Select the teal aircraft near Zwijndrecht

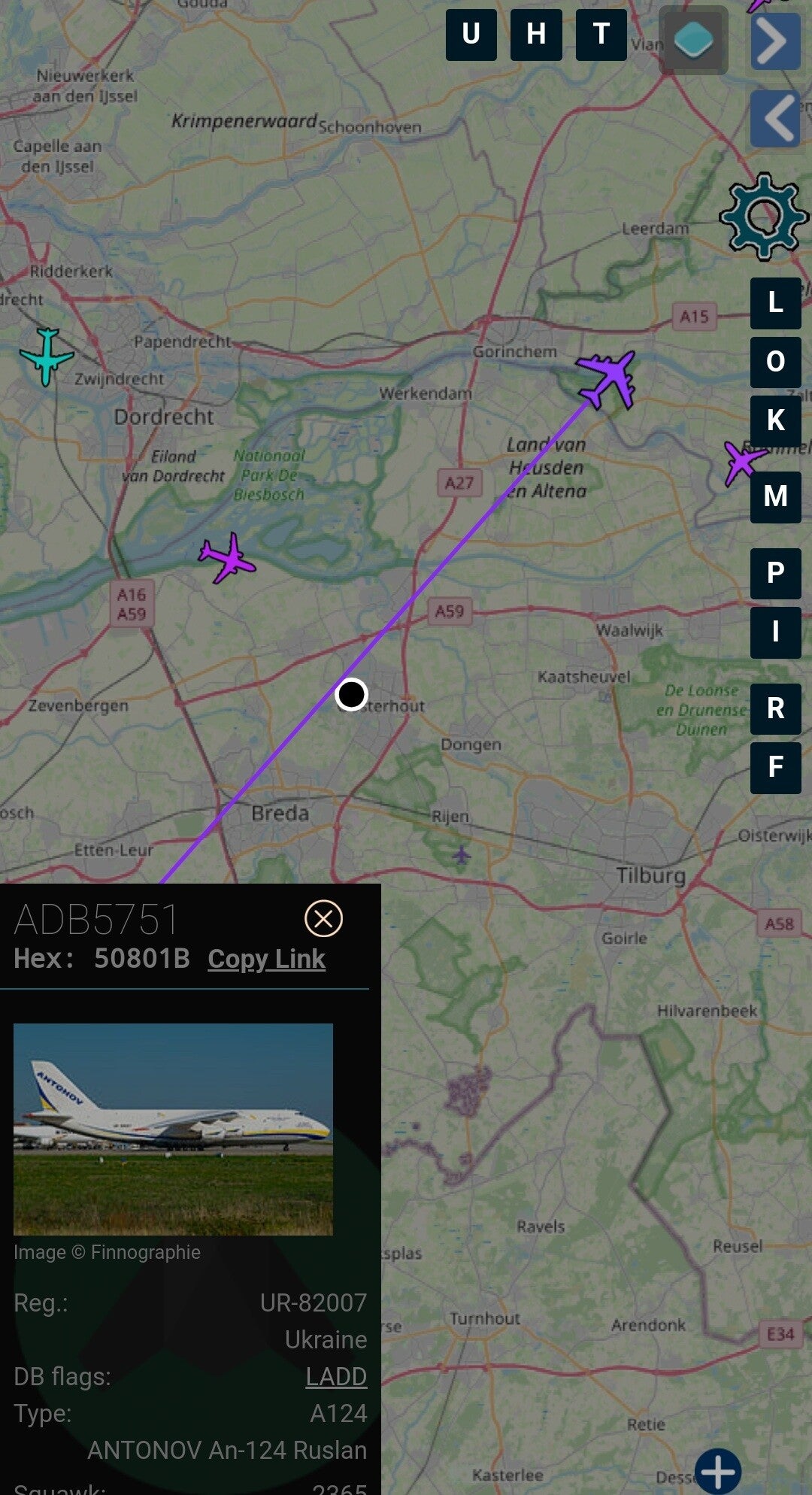coord(47,356)
